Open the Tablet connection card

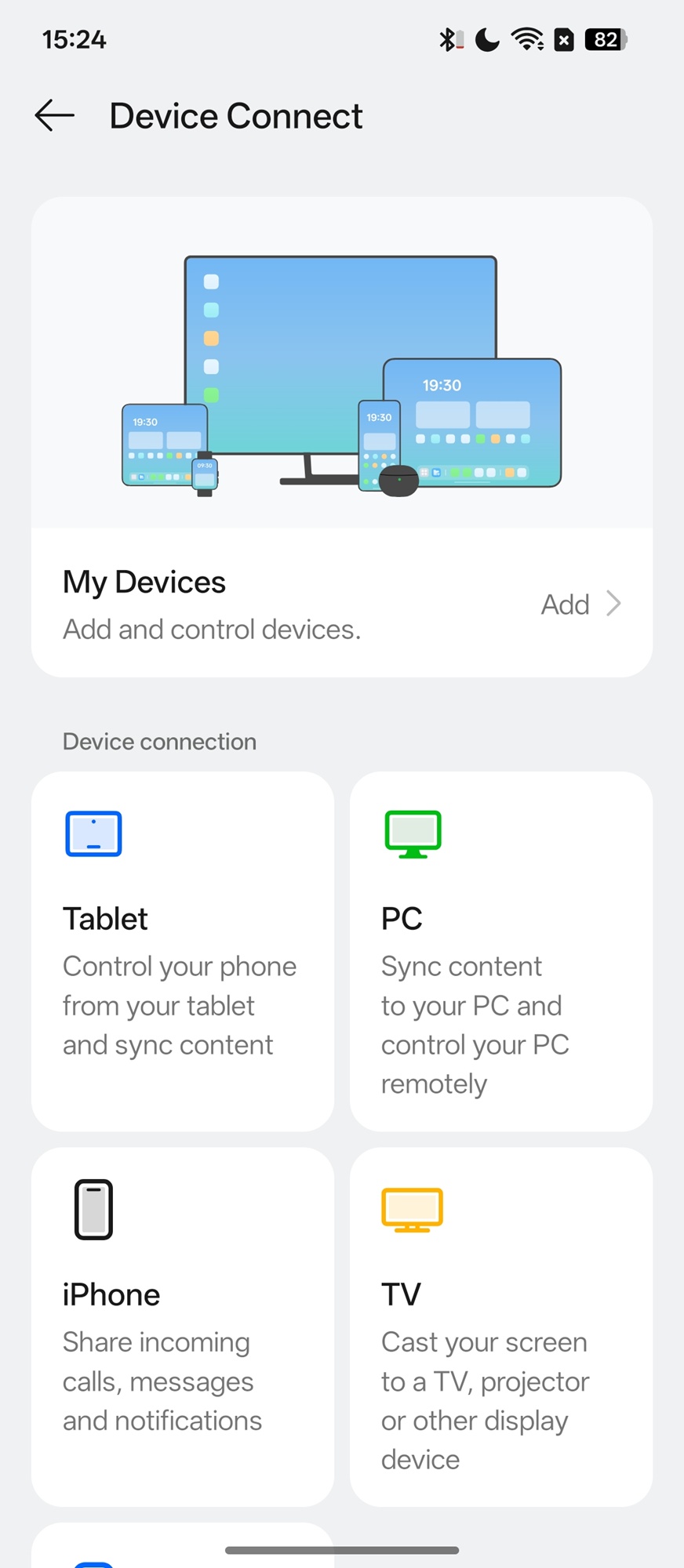183,950
